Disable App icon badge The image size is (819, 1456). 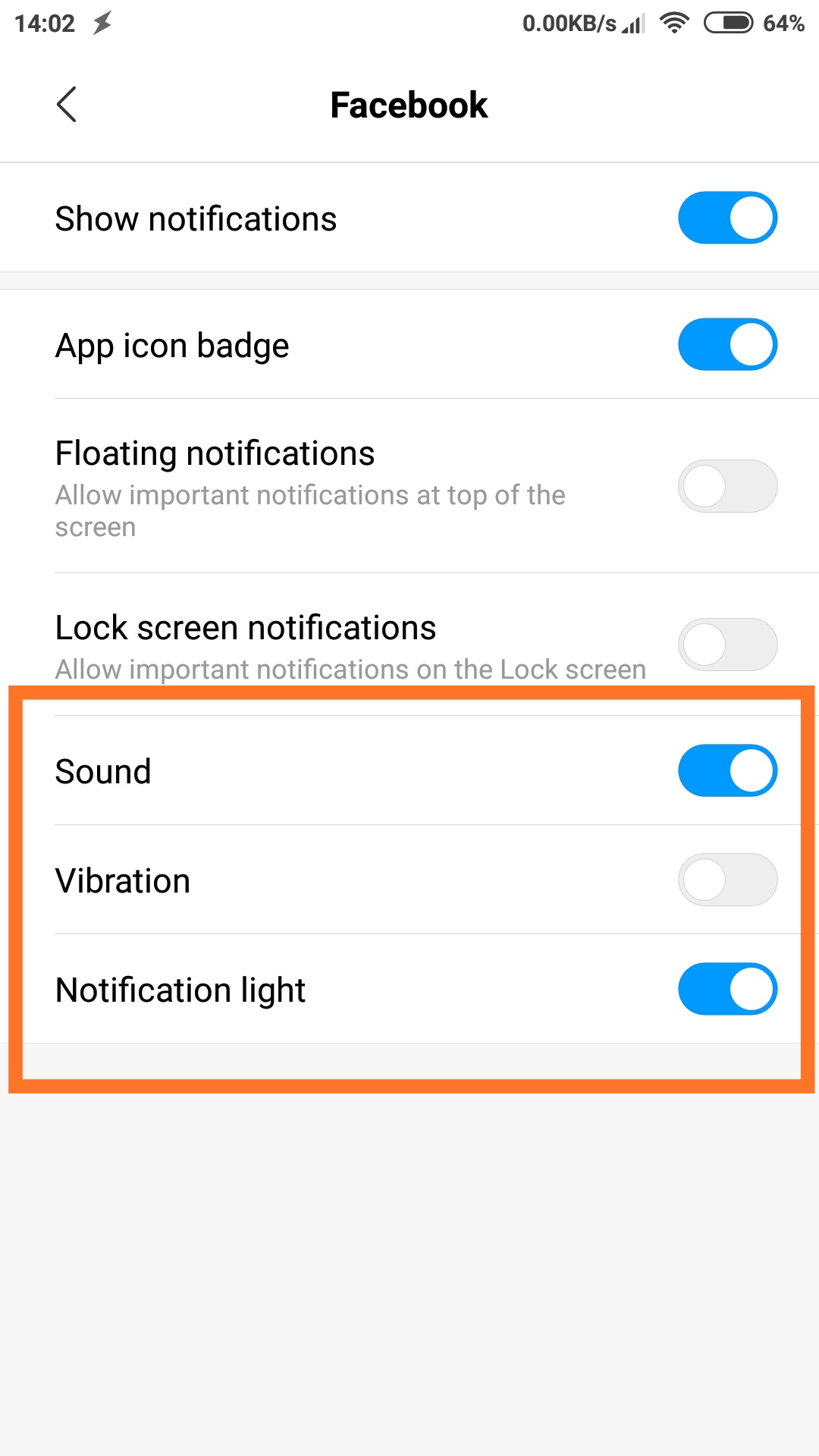pos(727,344)
